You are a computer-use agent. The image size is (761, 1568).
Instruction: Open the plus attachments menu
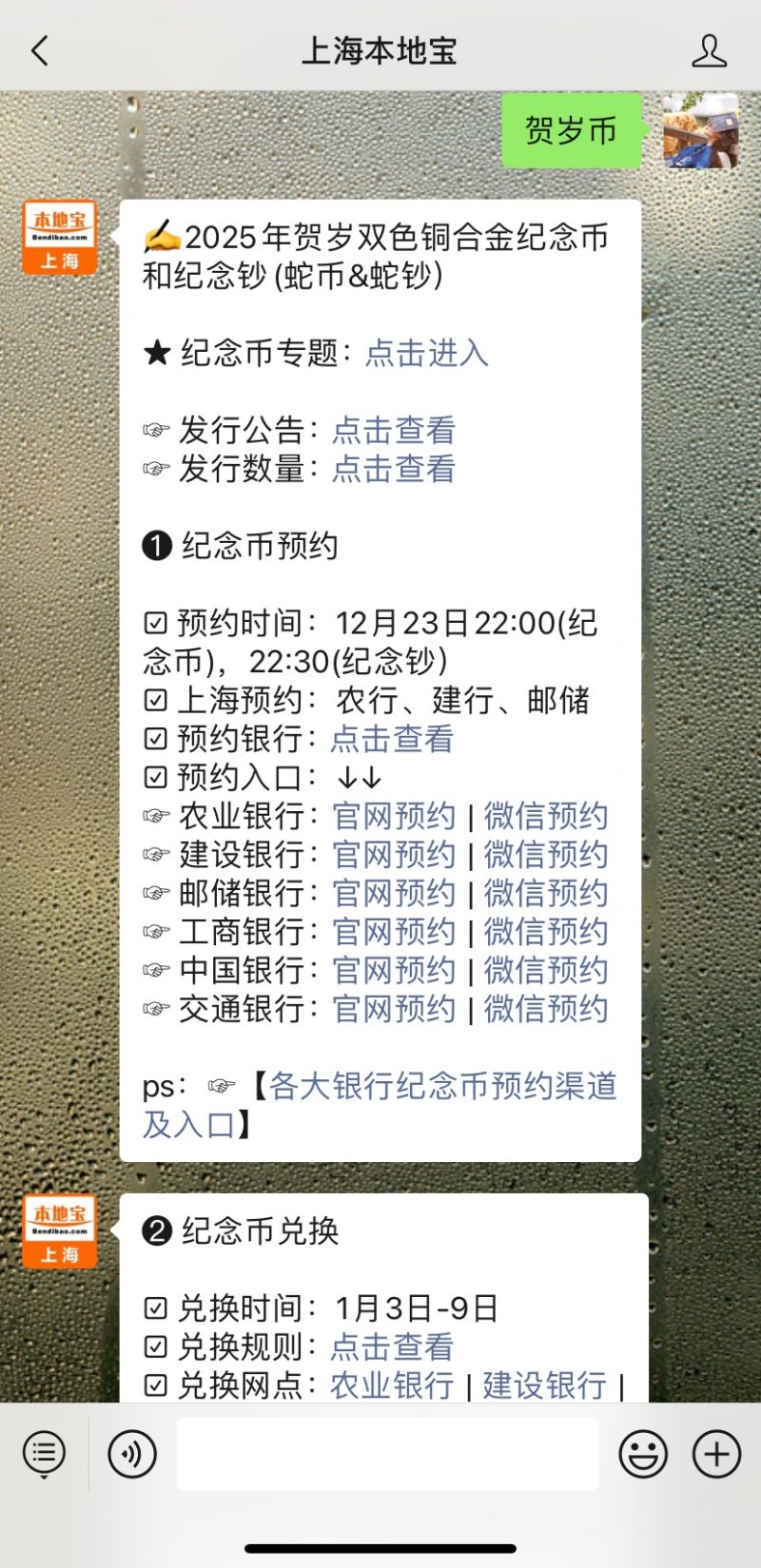716,1454
